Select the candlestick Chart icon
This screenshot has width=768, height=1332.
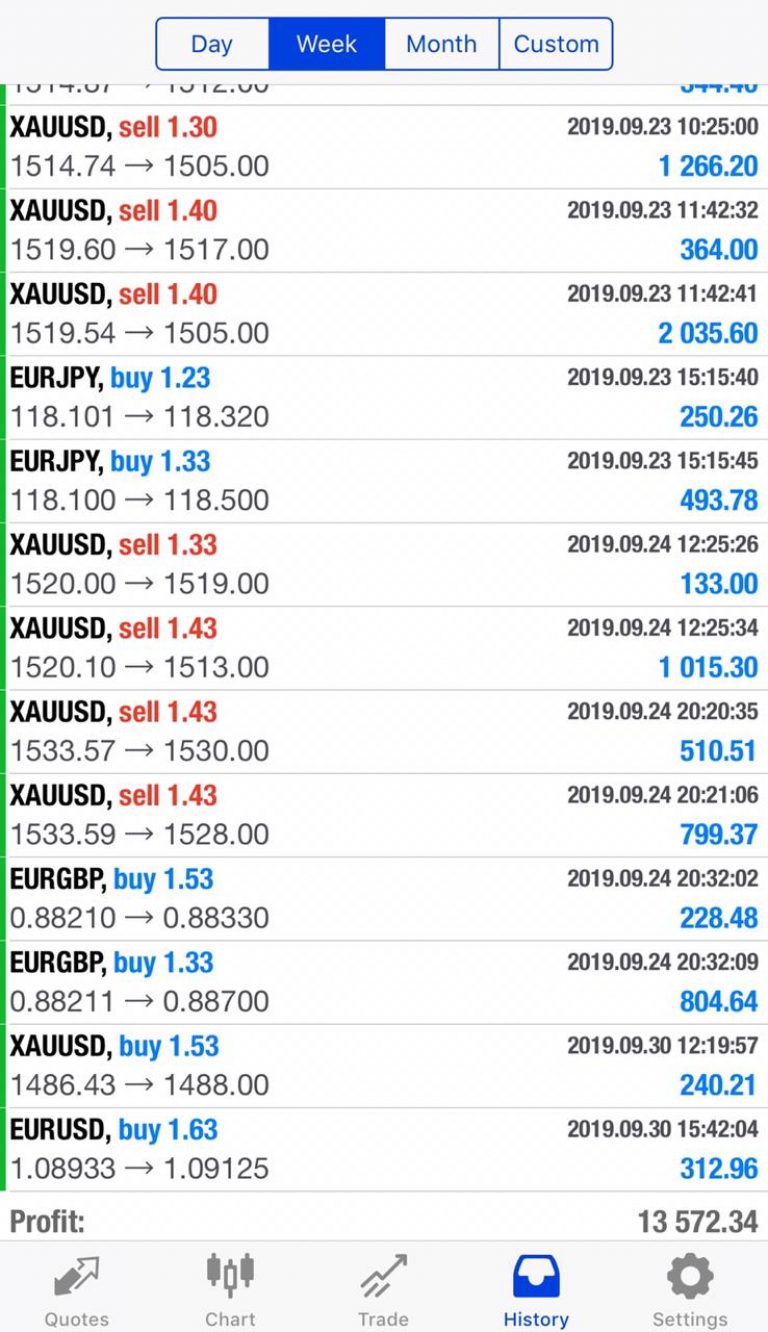coord(230,1288)
